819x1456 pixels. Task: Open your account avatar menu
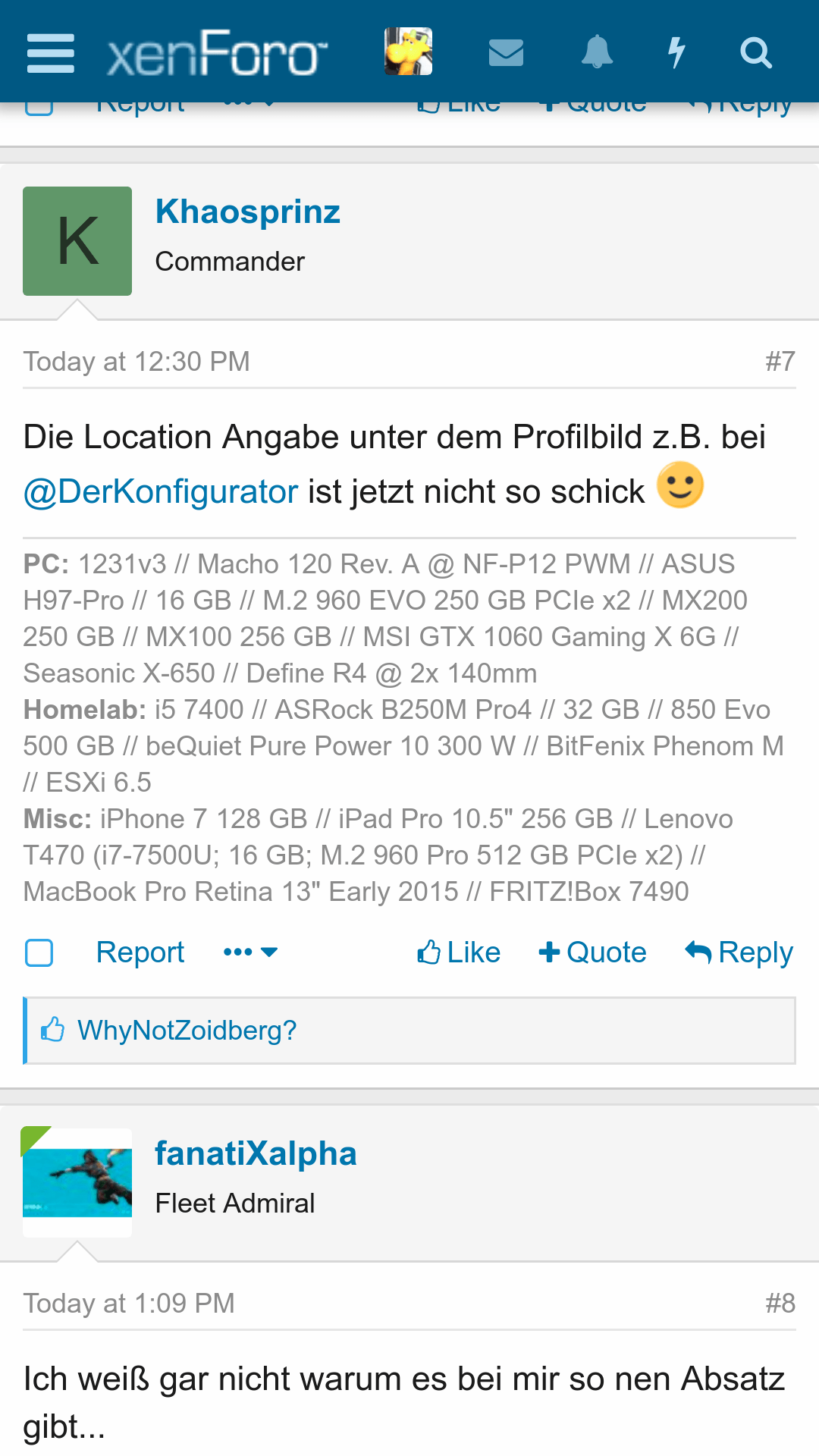[x=408, y=52]
